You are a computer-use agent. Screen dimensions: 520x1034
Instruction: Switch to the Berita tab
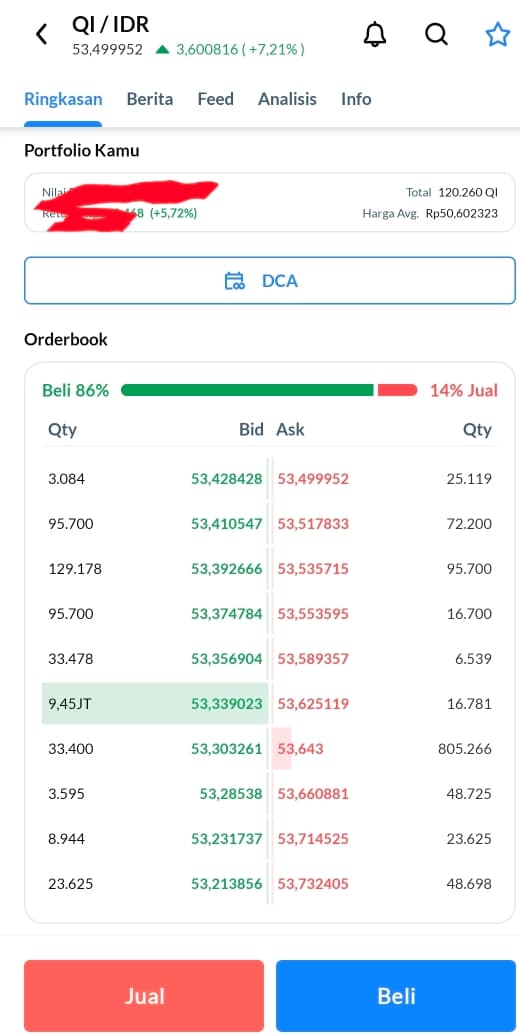[150, 99]
